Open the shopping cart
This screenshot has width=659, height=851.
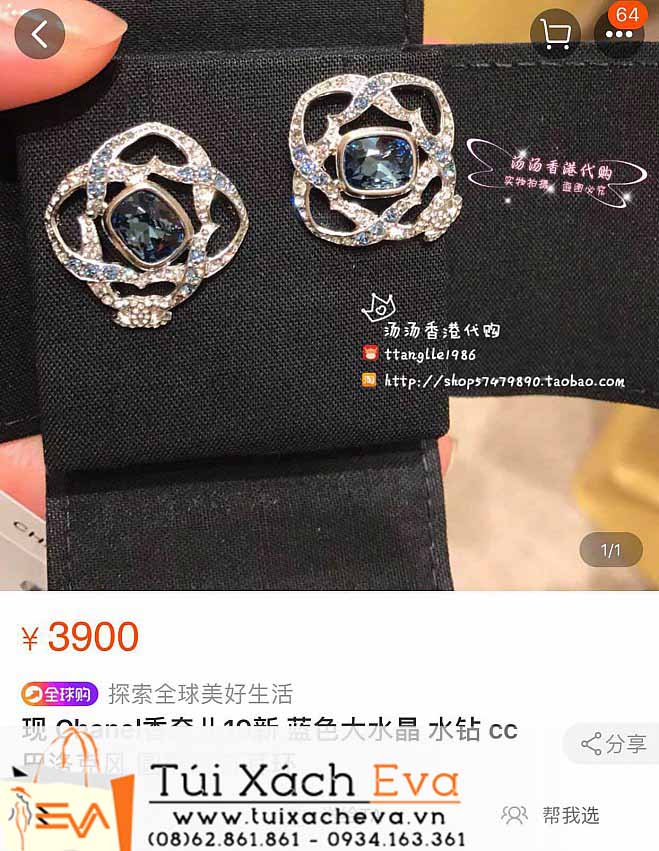[x=555, y=35]
